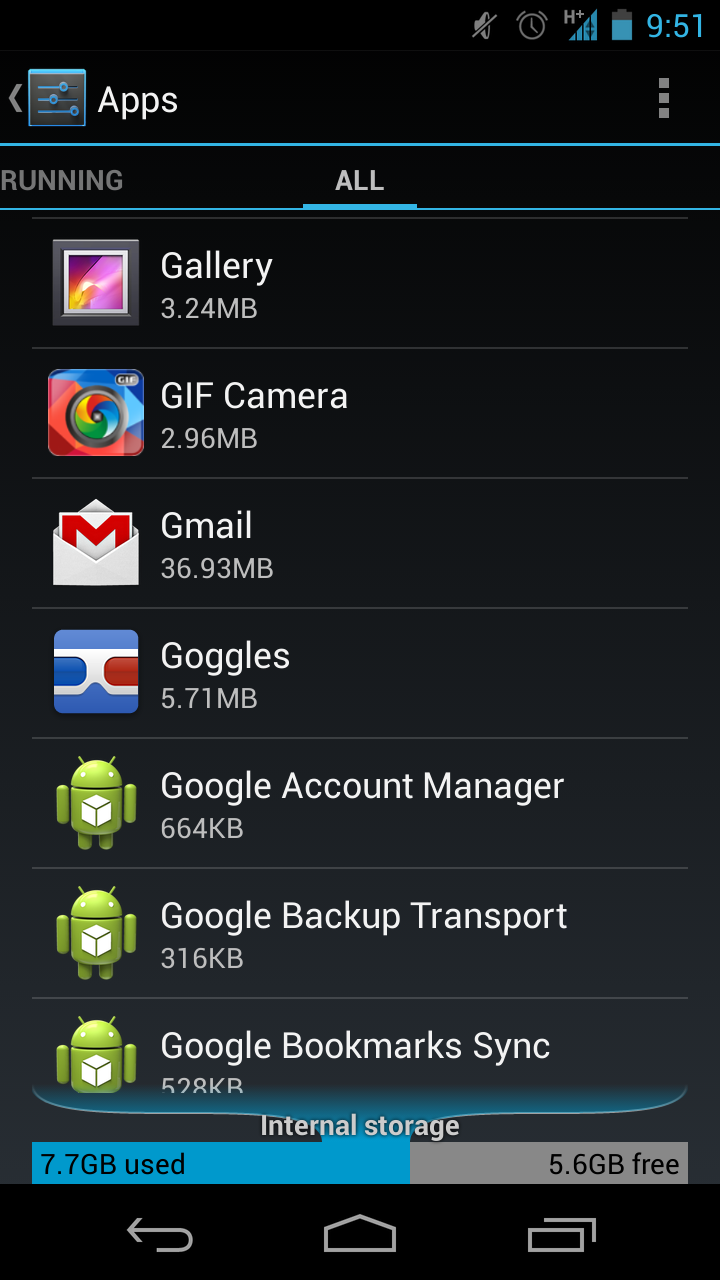Switch to the Running tab
This screenshot has width=720, height=1280.
coord(62,181)
